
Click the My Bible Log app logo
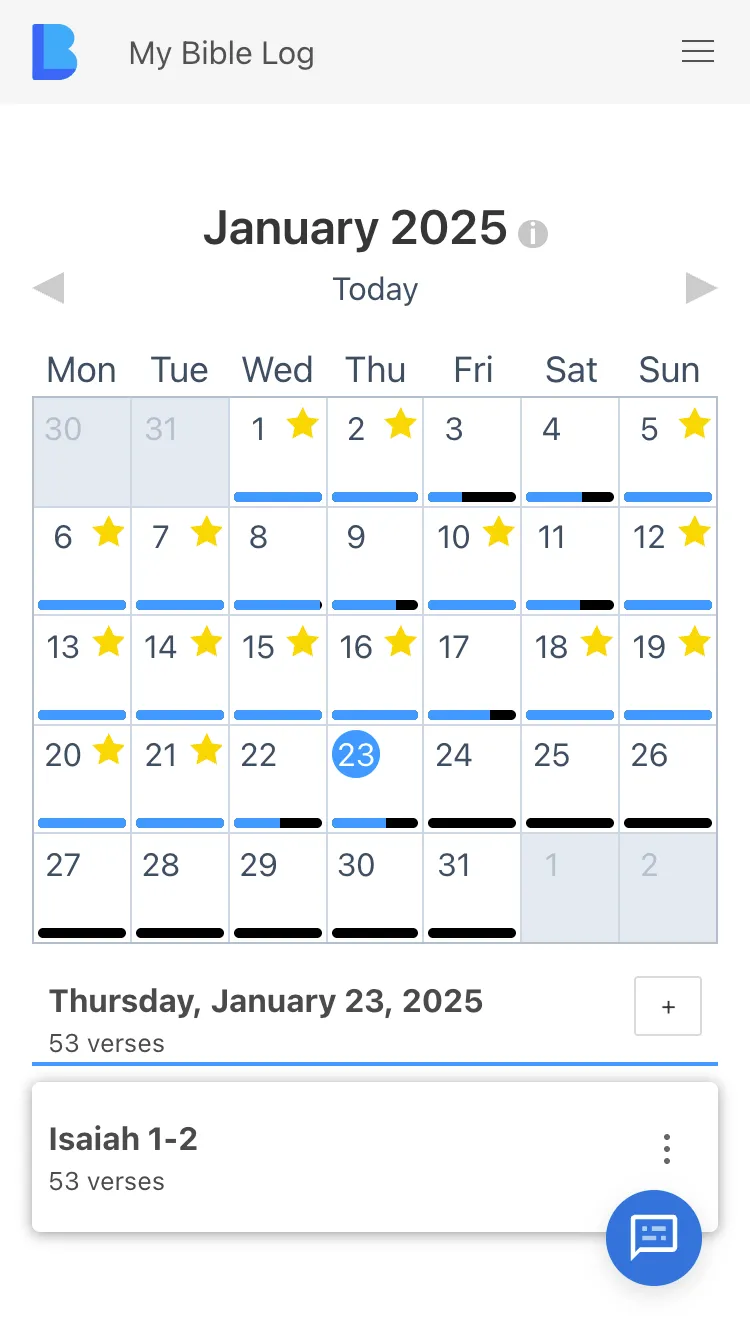click(x=54, y=52)
